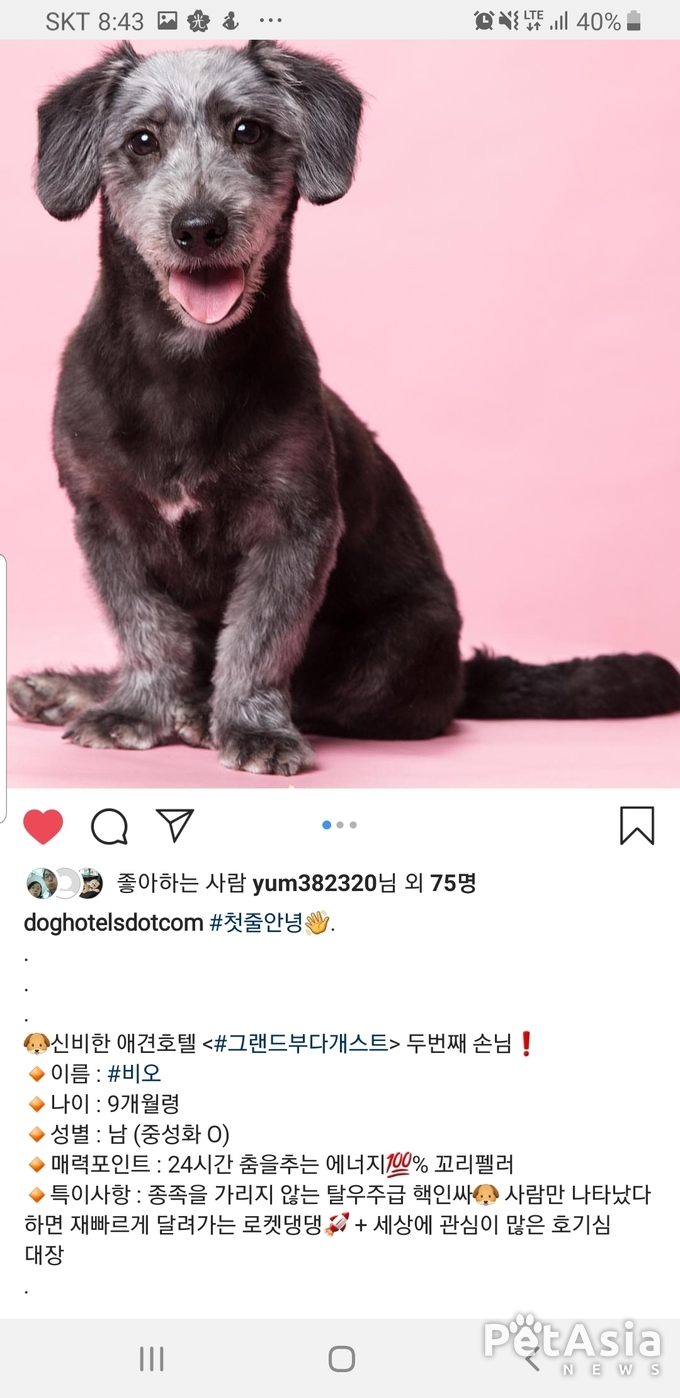The width and height of the screenshot is (680, 1398).
Task: Open hashtag #그랜드부다개스트
Action: [x=300, y=1044]
